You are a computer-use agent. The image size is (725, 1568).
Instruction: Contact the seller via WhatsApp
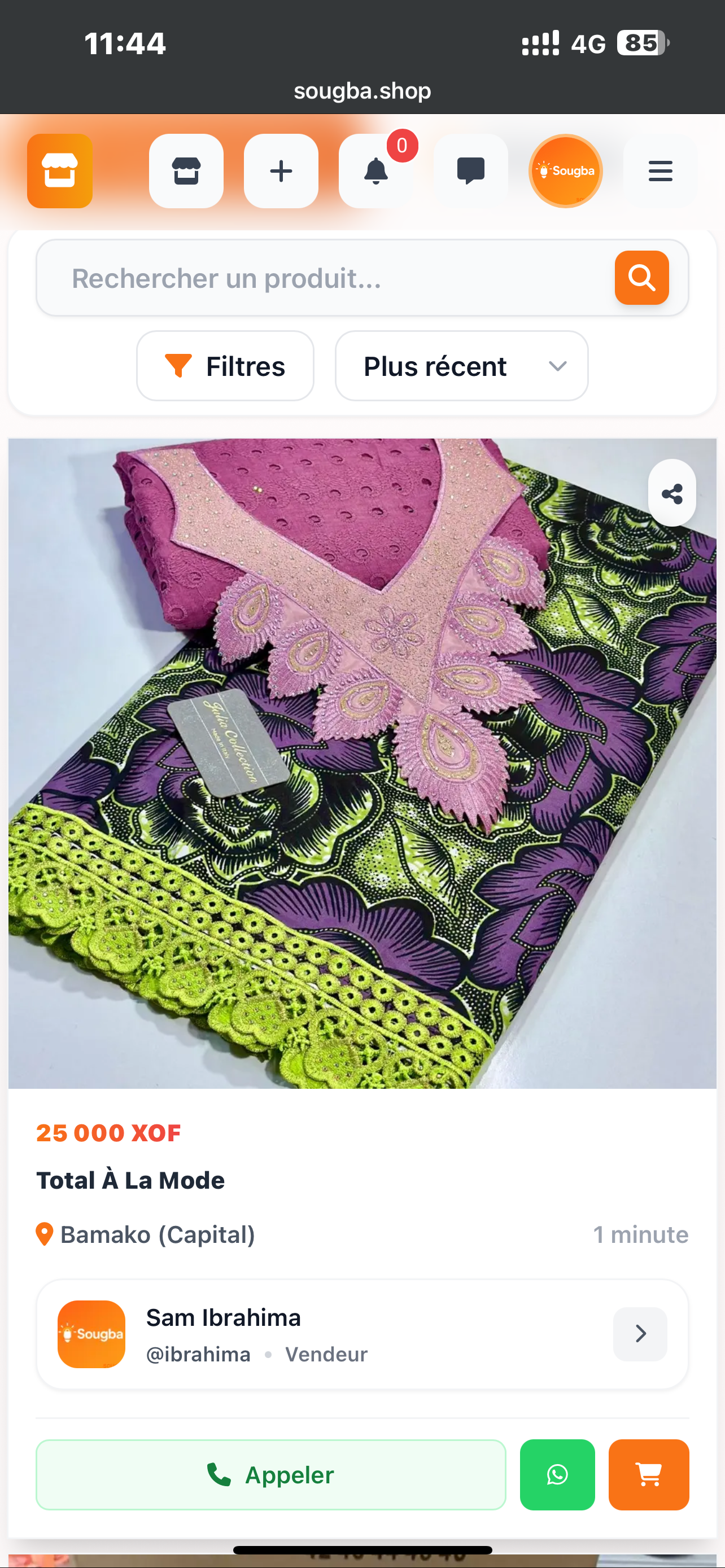tap(557, 1475)
